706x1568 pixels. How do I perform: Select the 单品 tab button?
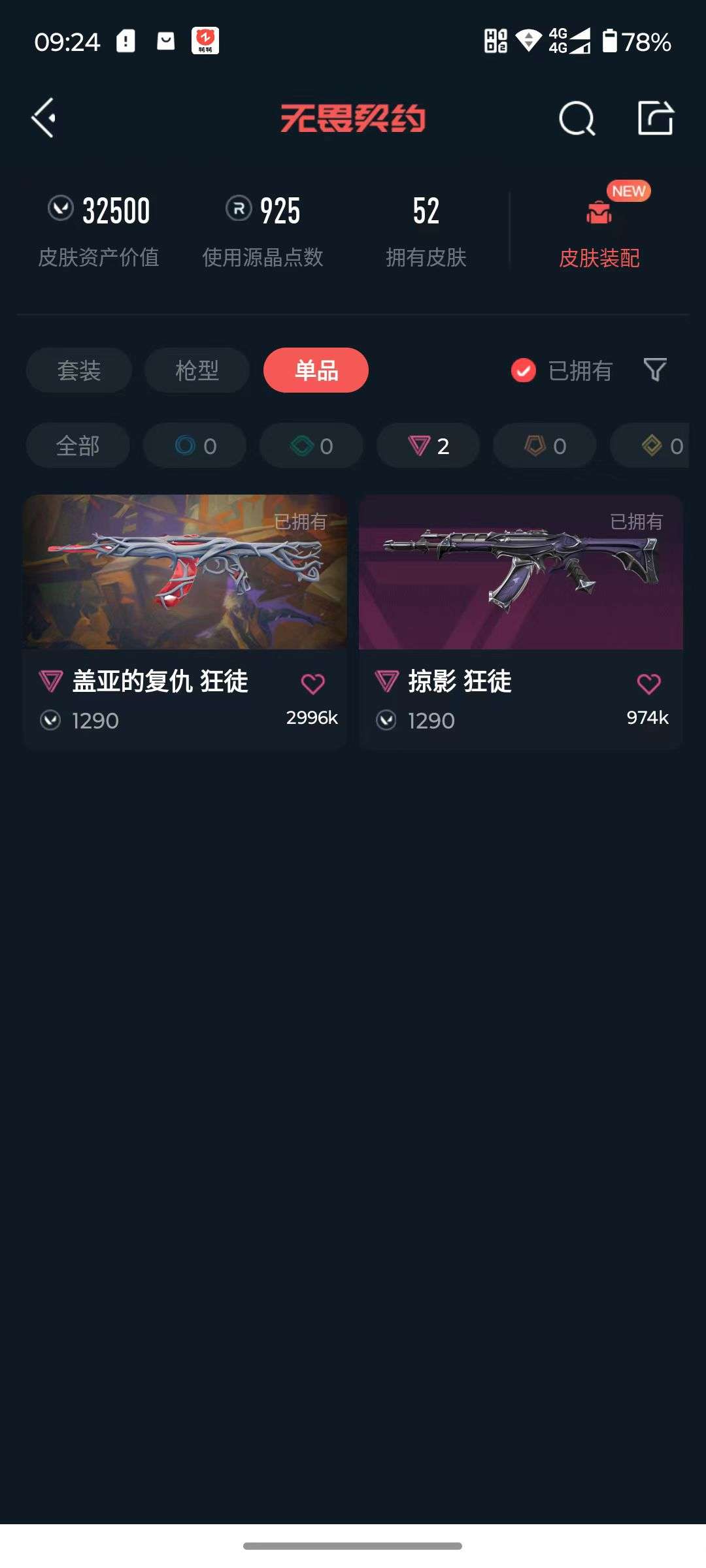tap(316, 370)
